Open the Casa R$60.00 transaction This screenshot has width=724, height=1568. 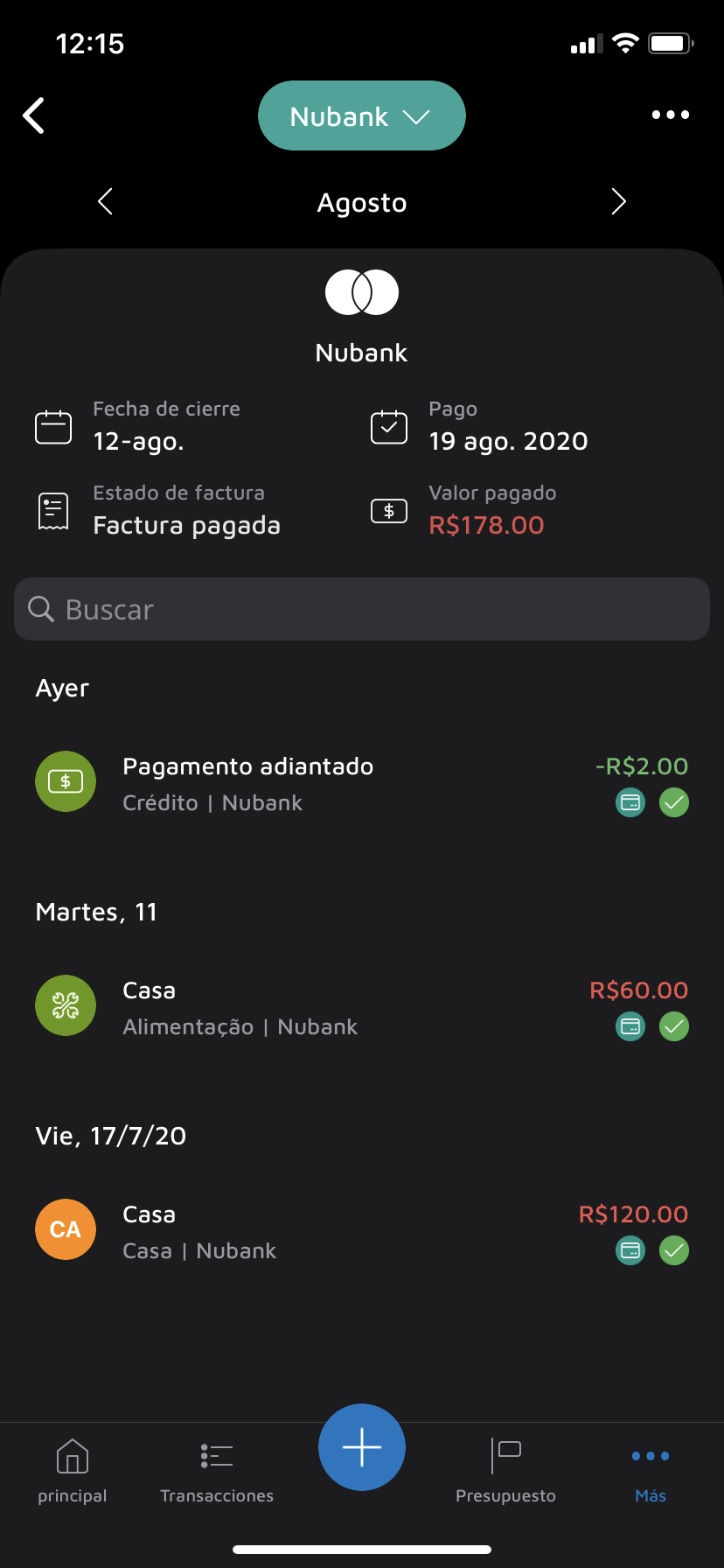tap(361, 1007)
